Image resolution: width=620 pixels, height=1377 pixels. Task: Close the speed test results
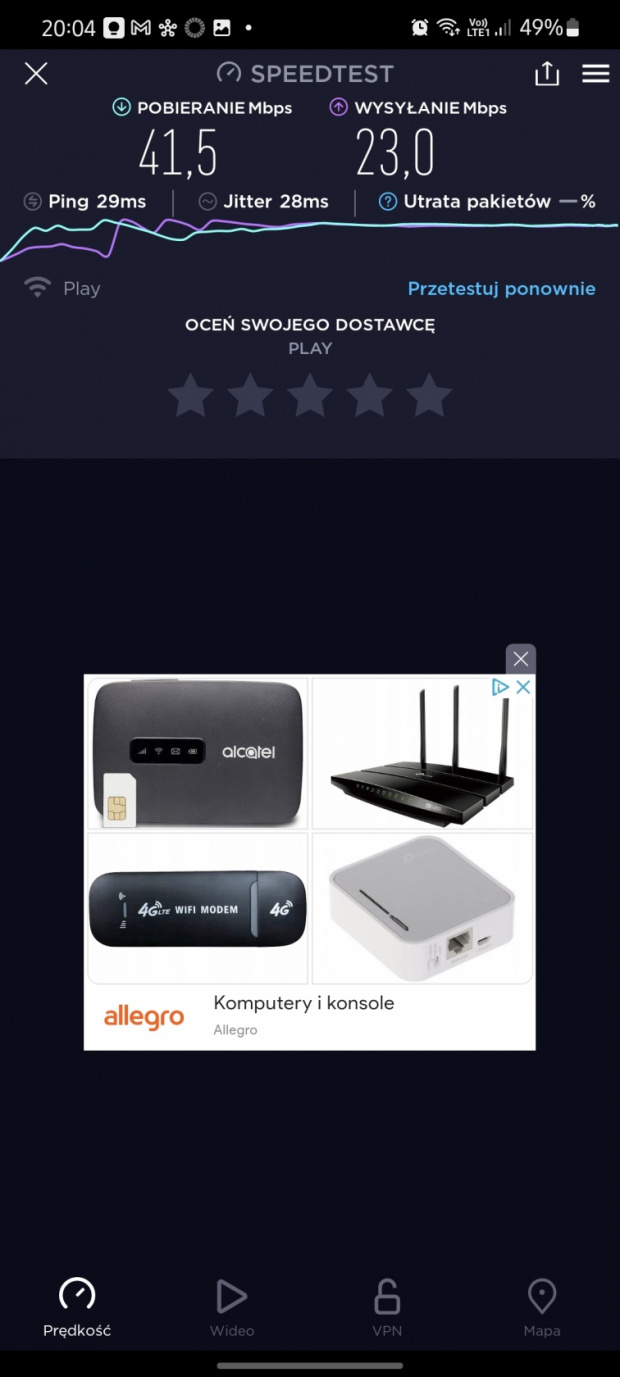[36, 73]
